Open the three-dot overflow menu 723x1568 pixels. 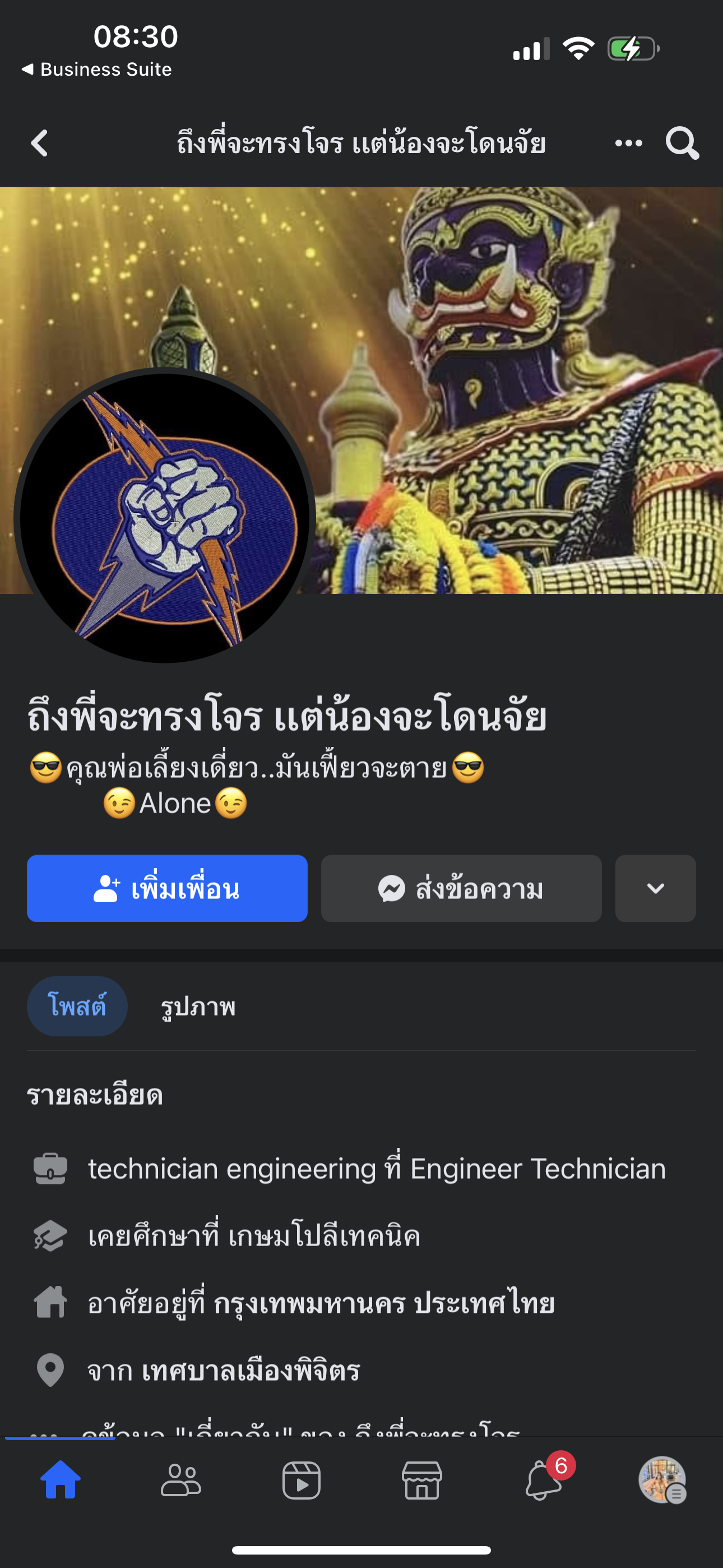click(628, 144)
